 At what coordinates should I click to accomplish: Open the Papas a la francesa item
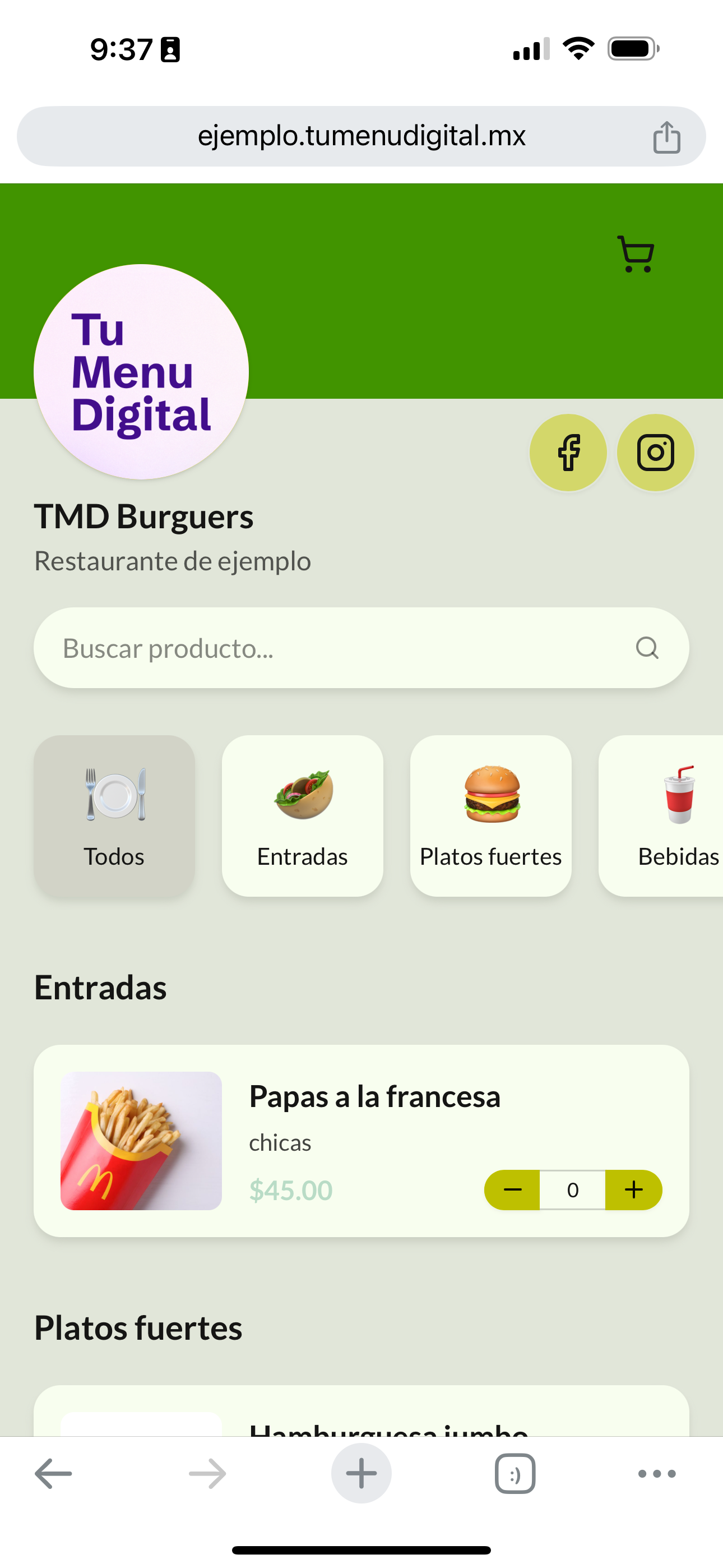375,1097
